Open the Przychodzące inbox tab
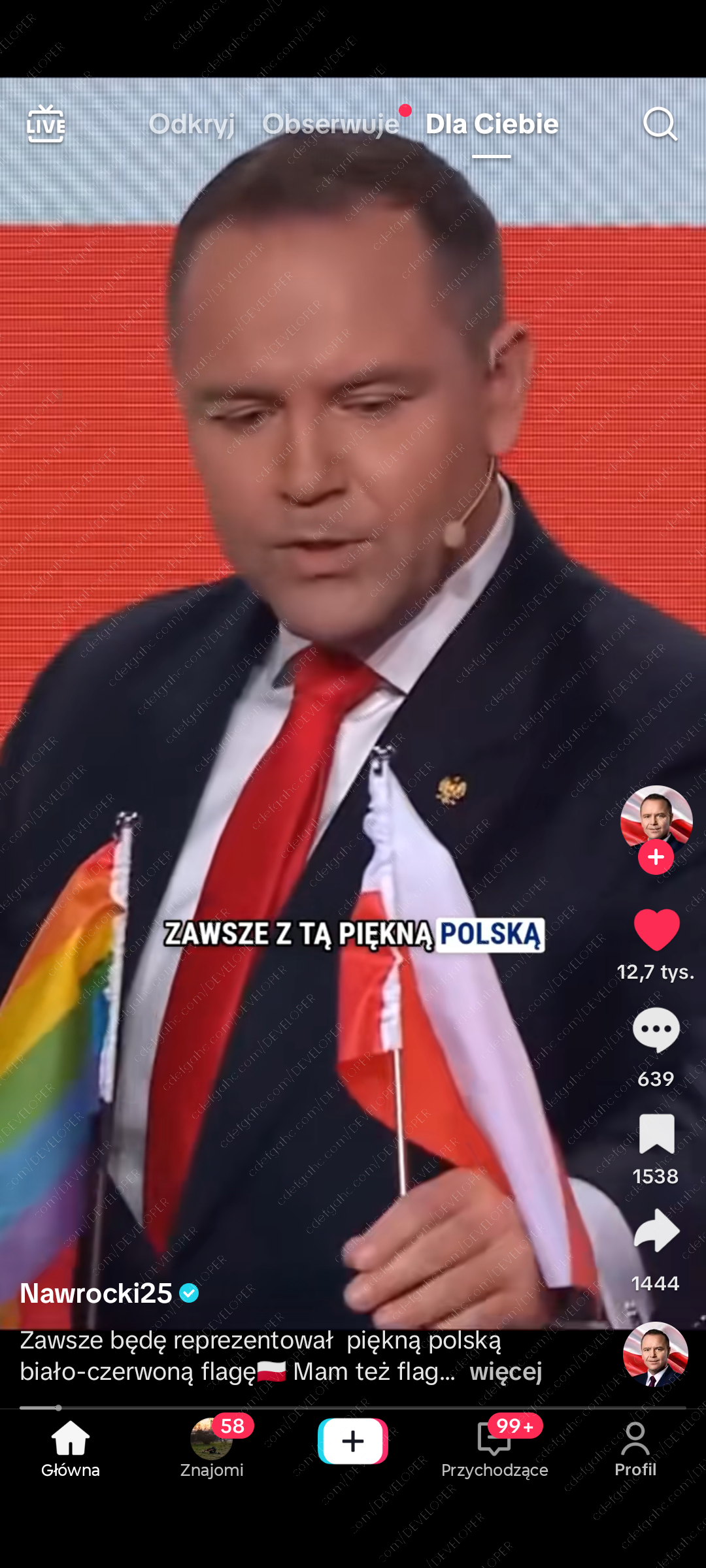 [494, 1448]
